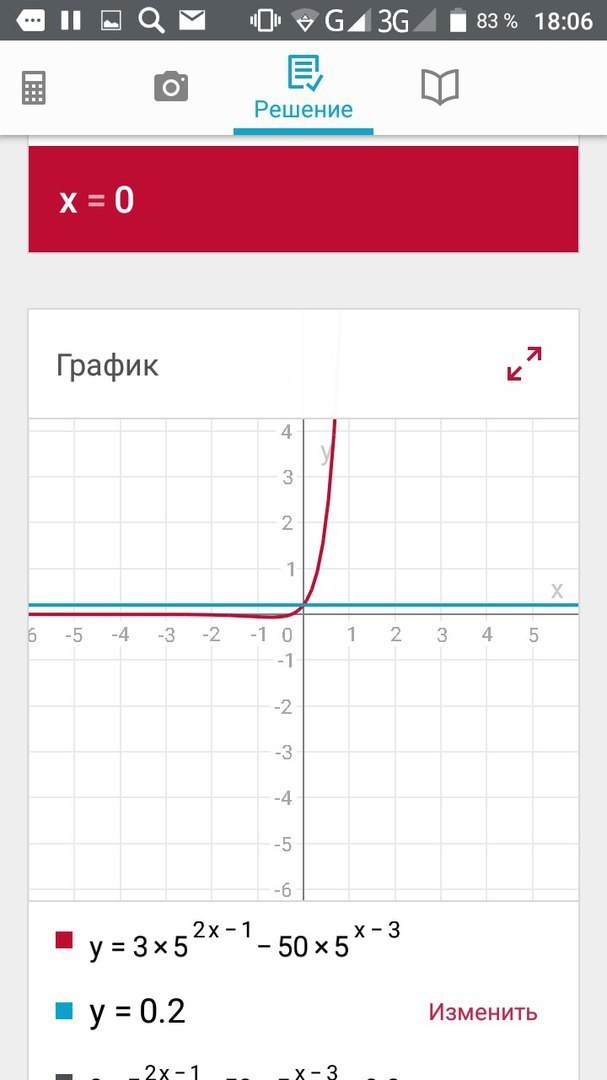This screenshot has height=1080, width=607.
Task: Open the camera tab
Action: point(171,87)
